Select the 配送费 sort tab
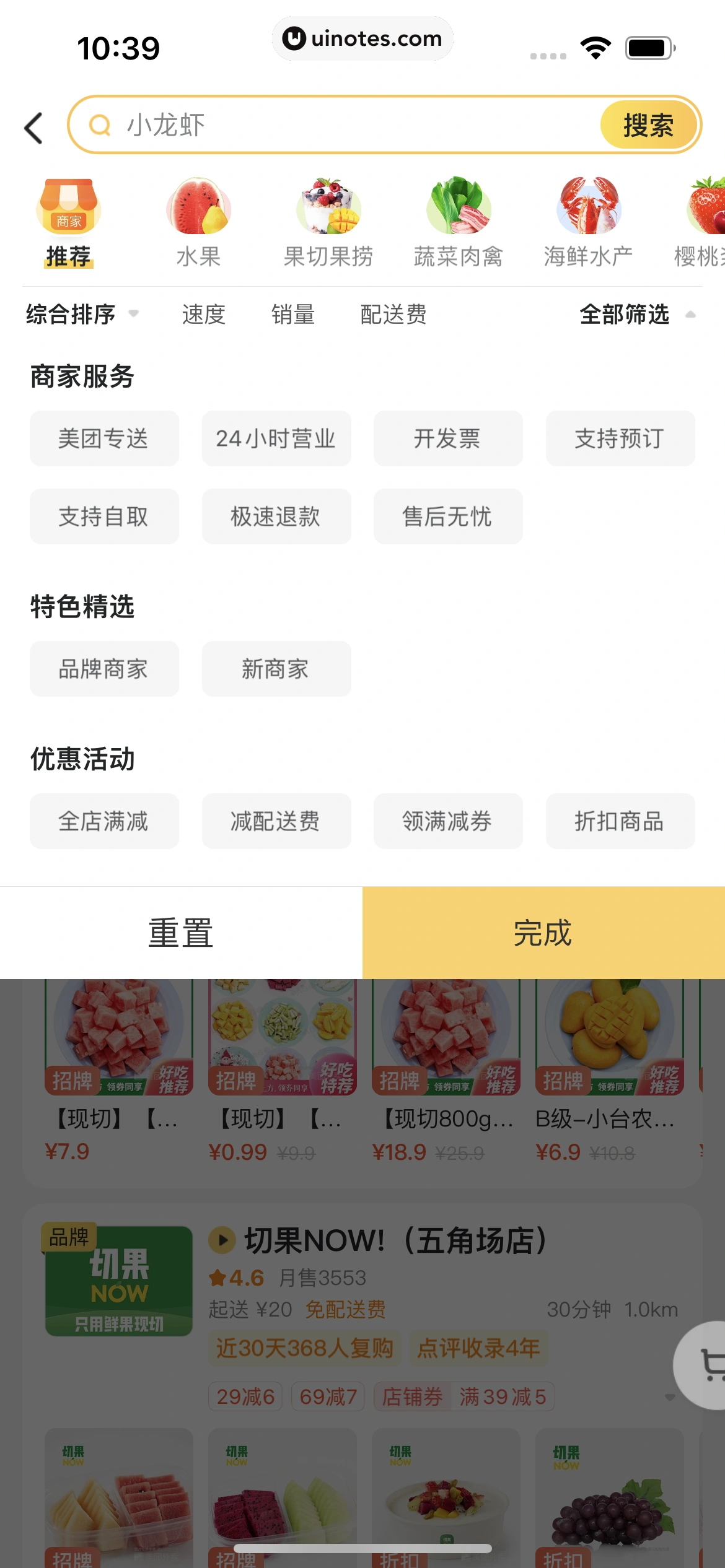This screenshot has height=1568, width=725. [395, 315]
